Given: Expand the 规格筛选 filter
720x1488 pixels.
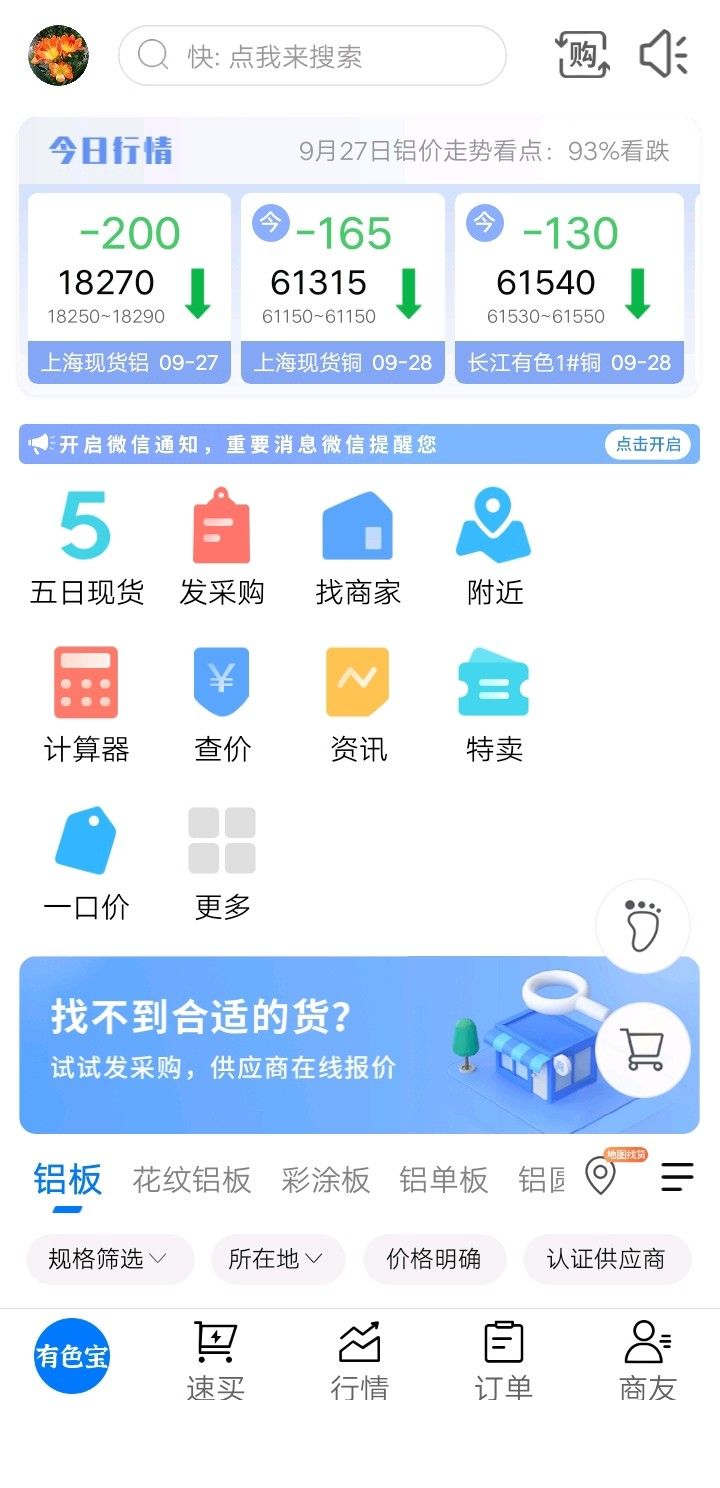Looking at the screenshot, I should point(109,1259).
